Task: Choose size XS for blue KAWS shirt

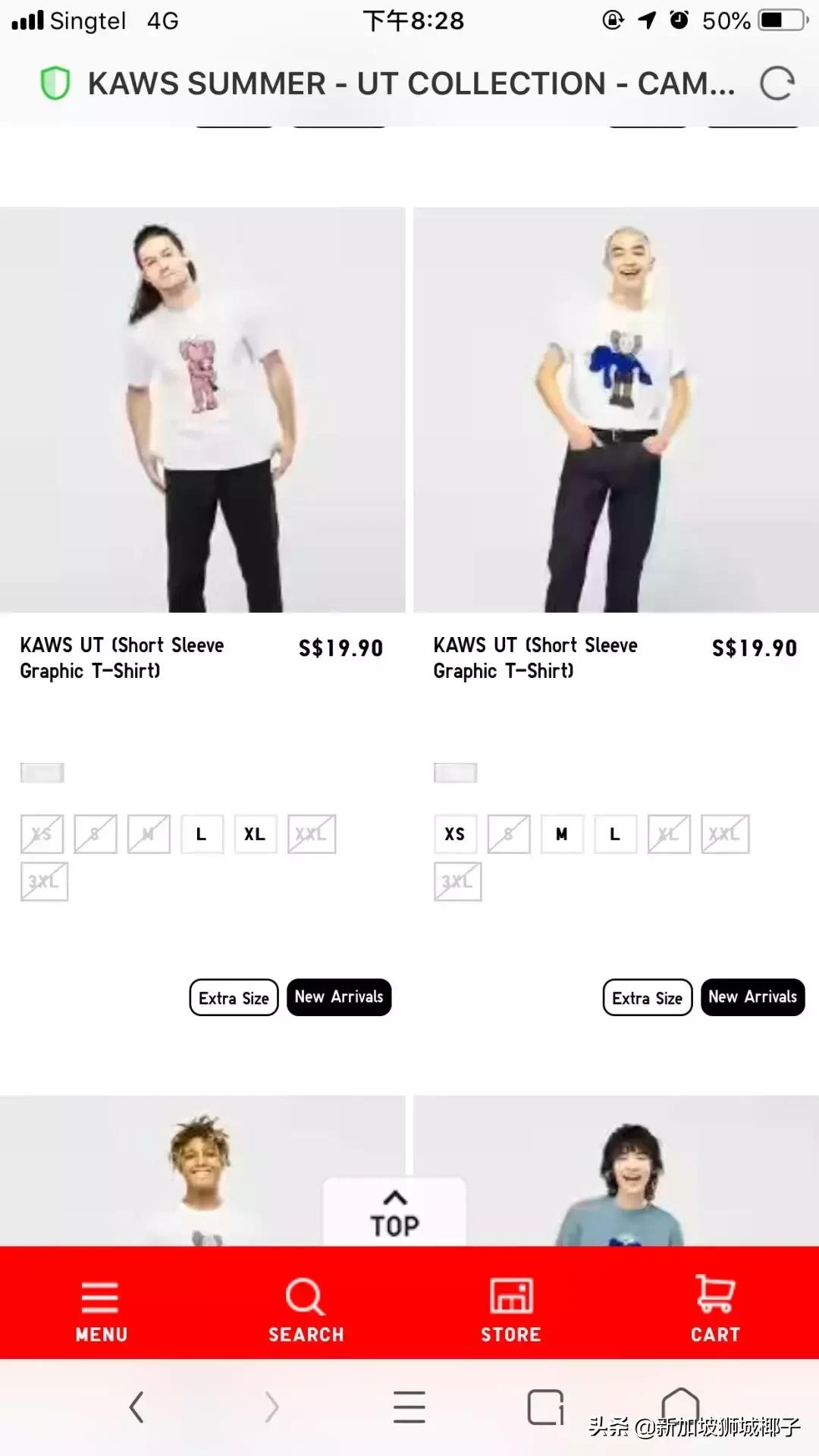Action: point(455,834)
